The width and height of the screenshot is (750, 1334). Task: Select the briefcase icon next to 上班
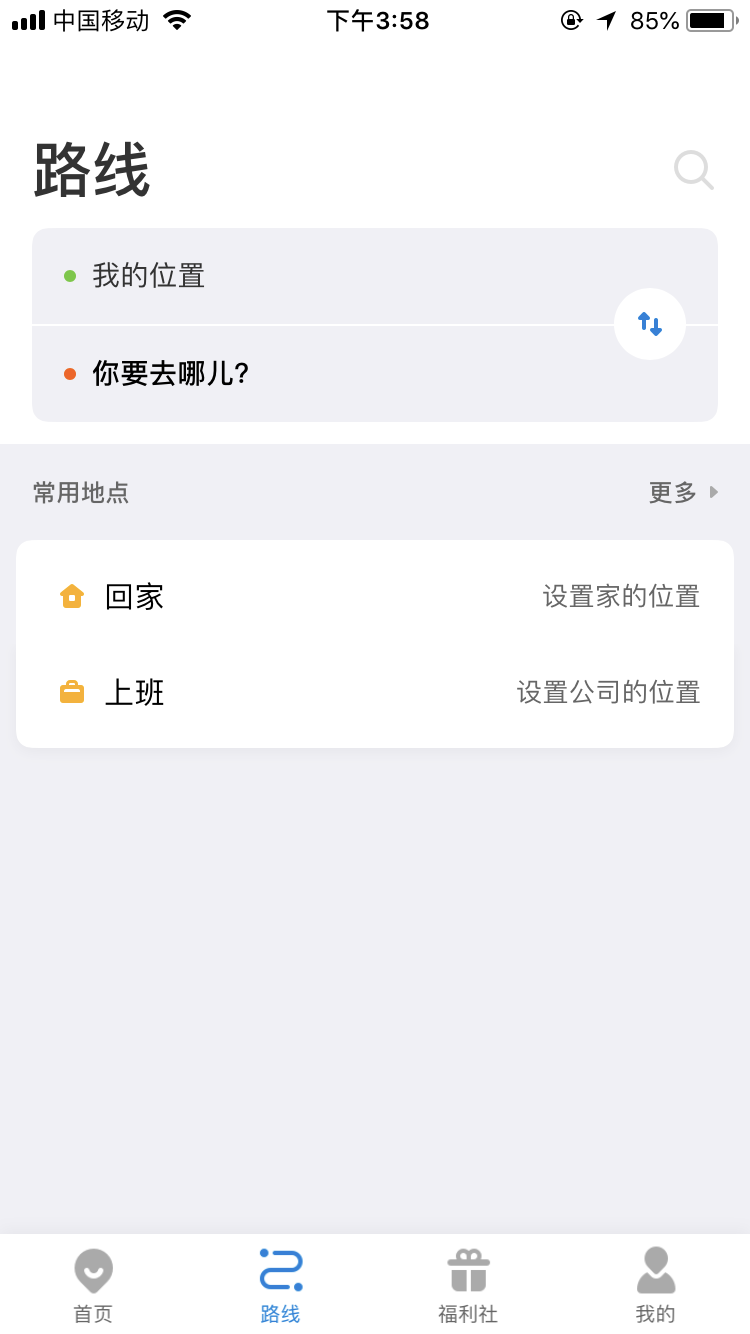click(x=71, y=691)
